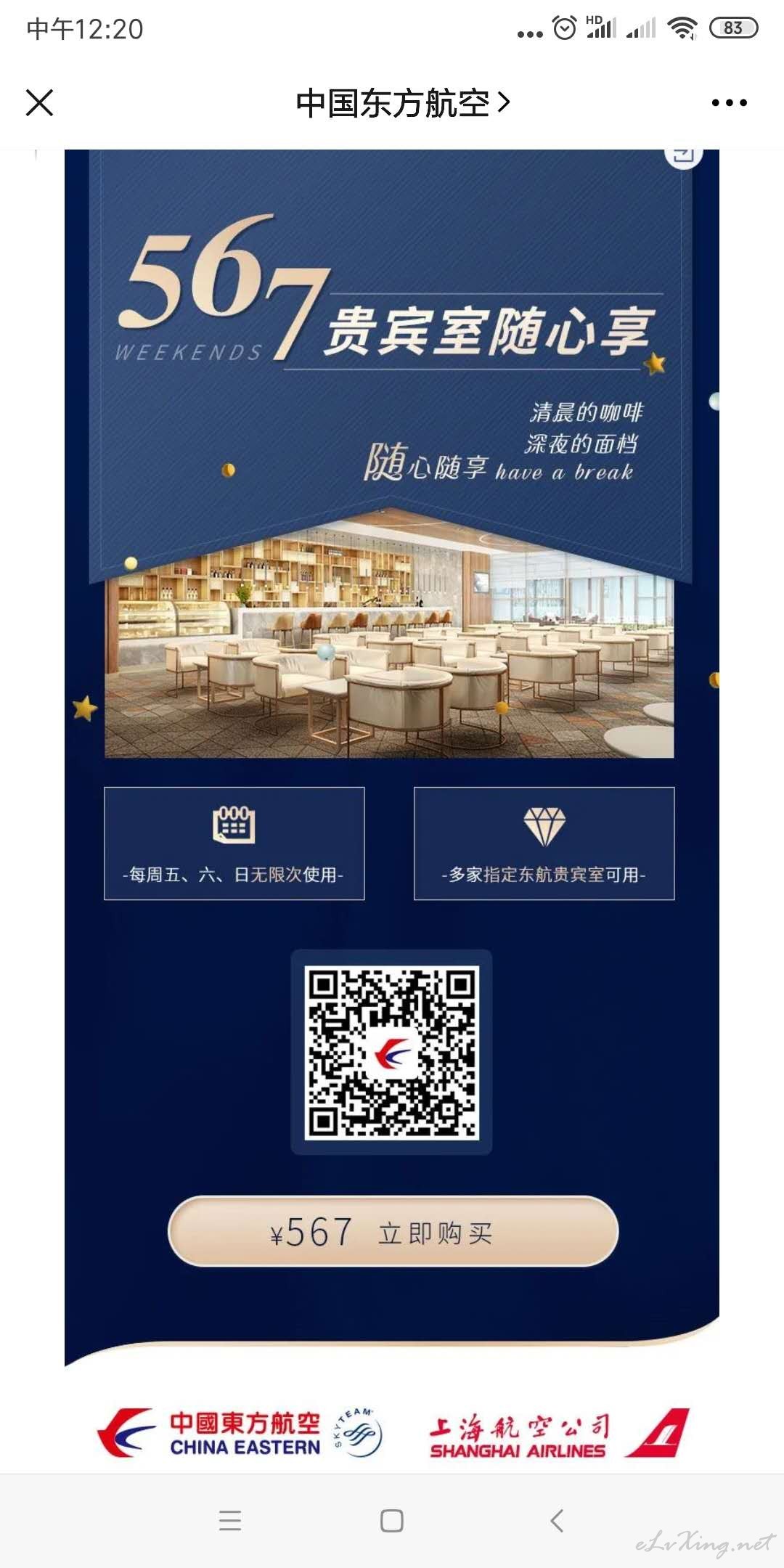
Task: Tap ¥567 立即购买 to buy now
Action: 393,1231
